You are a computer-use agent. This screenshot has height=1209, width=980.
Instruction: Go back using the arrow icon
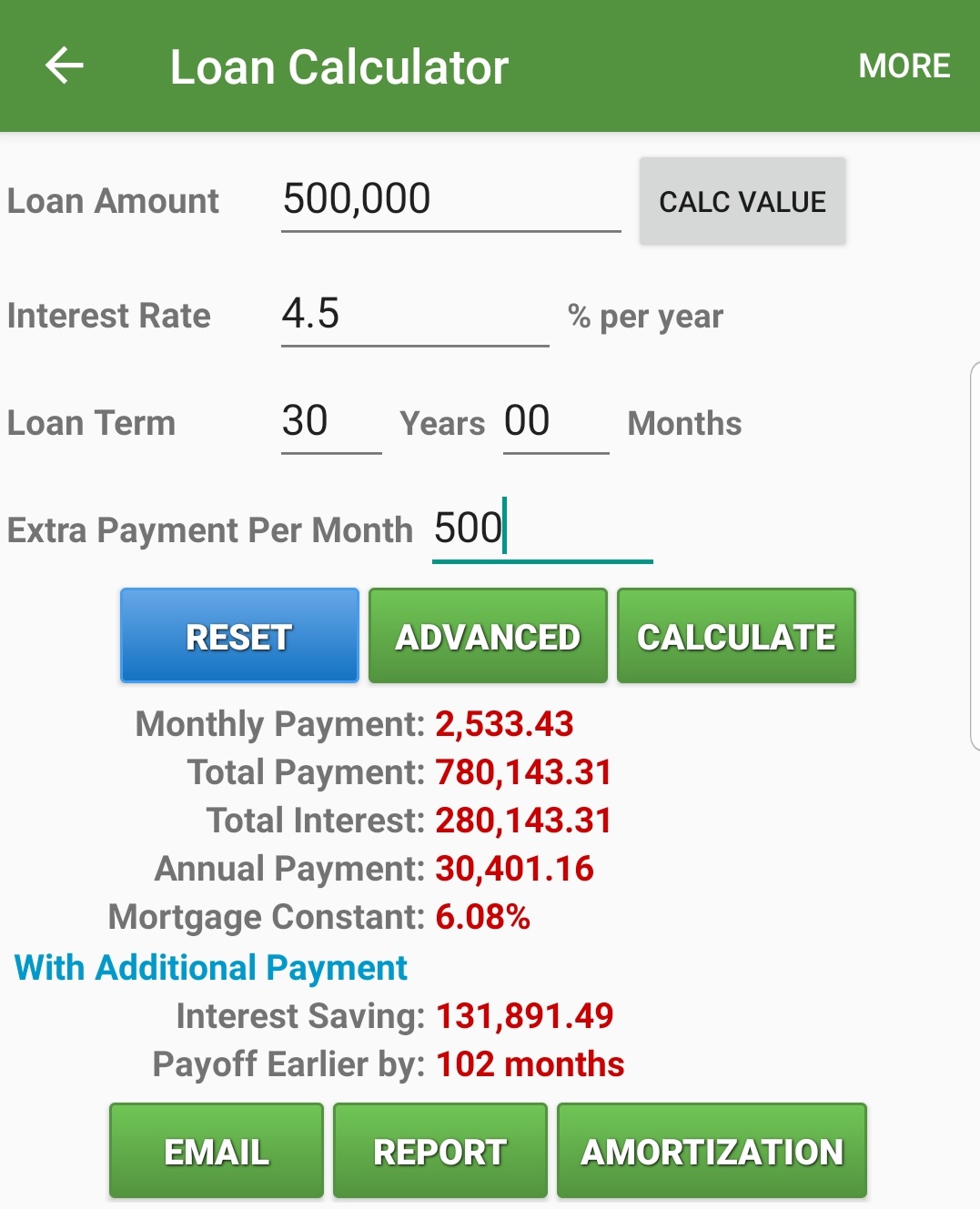(x=65, y=66)
